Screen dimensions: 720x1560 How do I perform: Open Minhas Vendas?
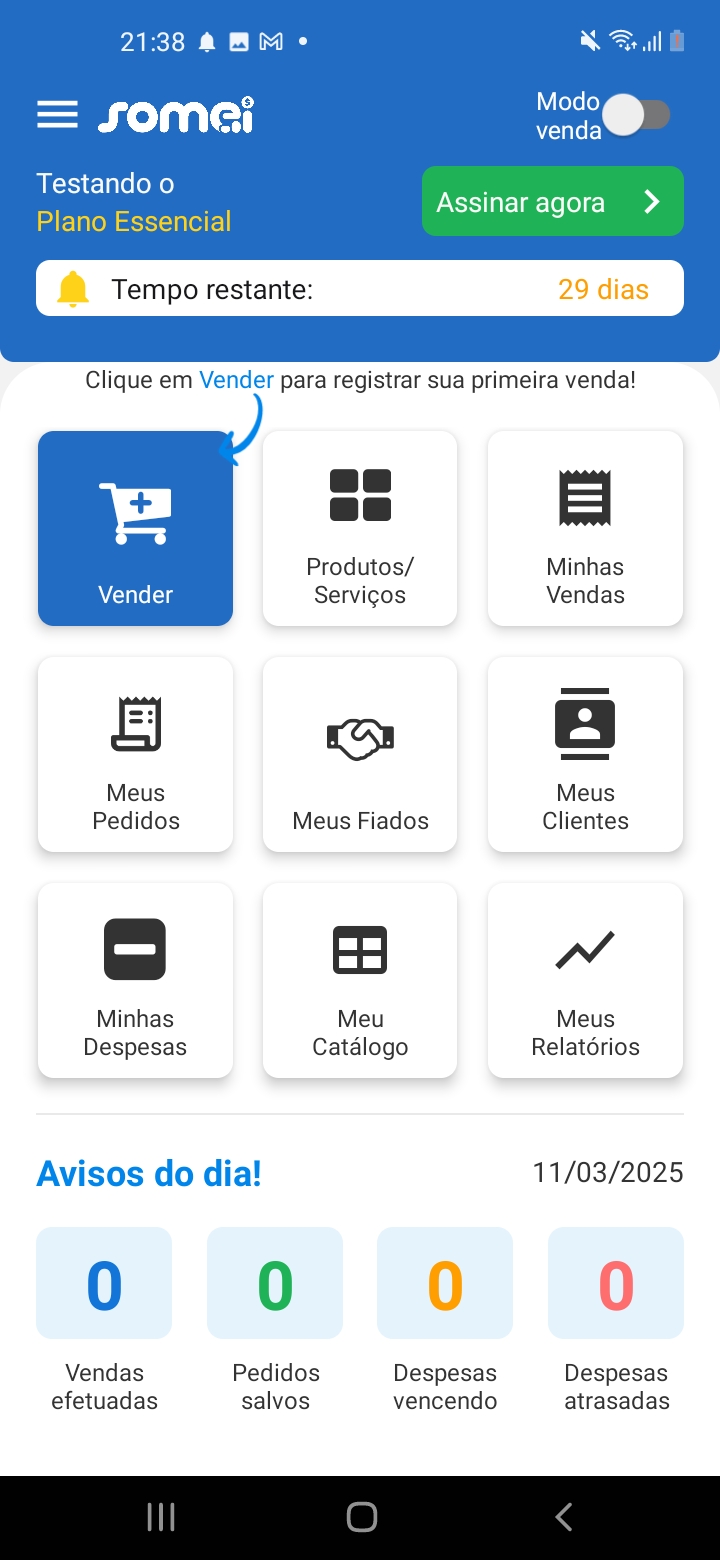coord(585,528)
